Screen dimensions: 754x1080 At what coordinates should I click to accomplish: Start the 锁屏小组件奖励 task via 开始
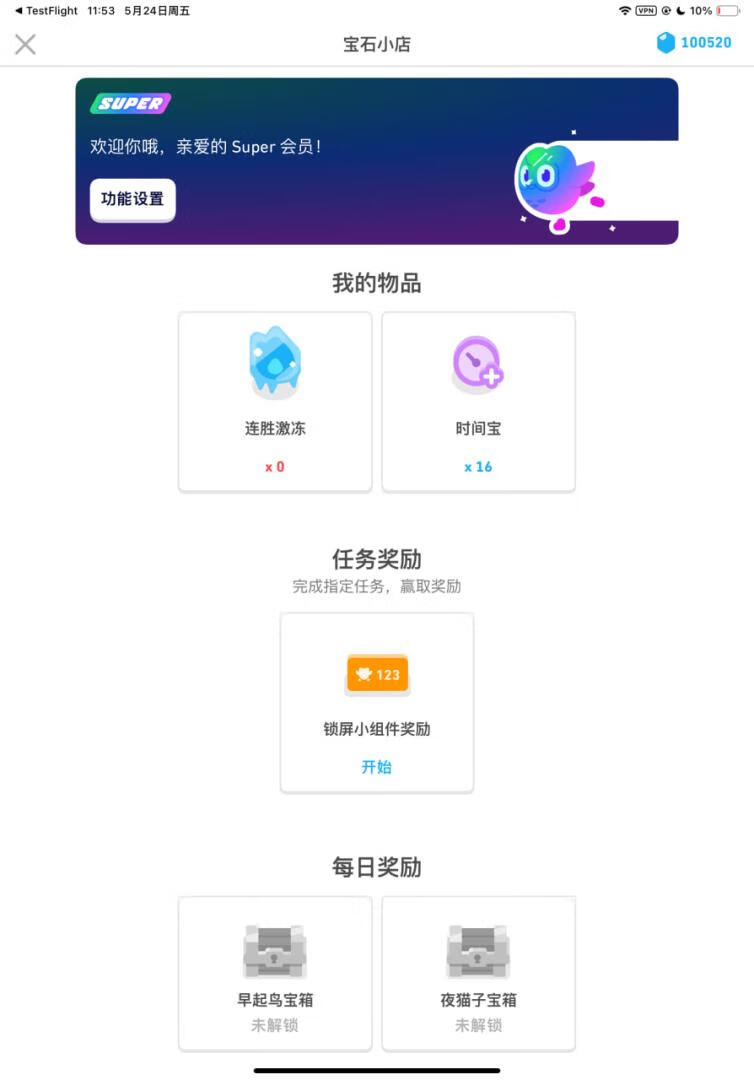coord(377,769)
